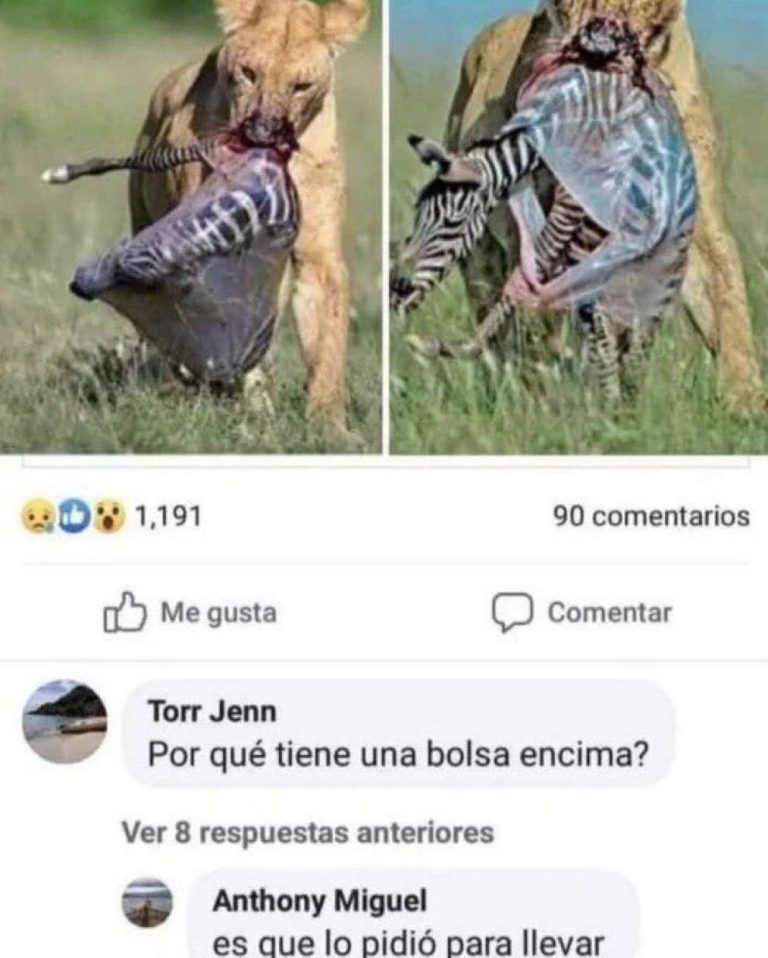
Task: Tap Comentar to write a comment
Action: coord(582,613)
